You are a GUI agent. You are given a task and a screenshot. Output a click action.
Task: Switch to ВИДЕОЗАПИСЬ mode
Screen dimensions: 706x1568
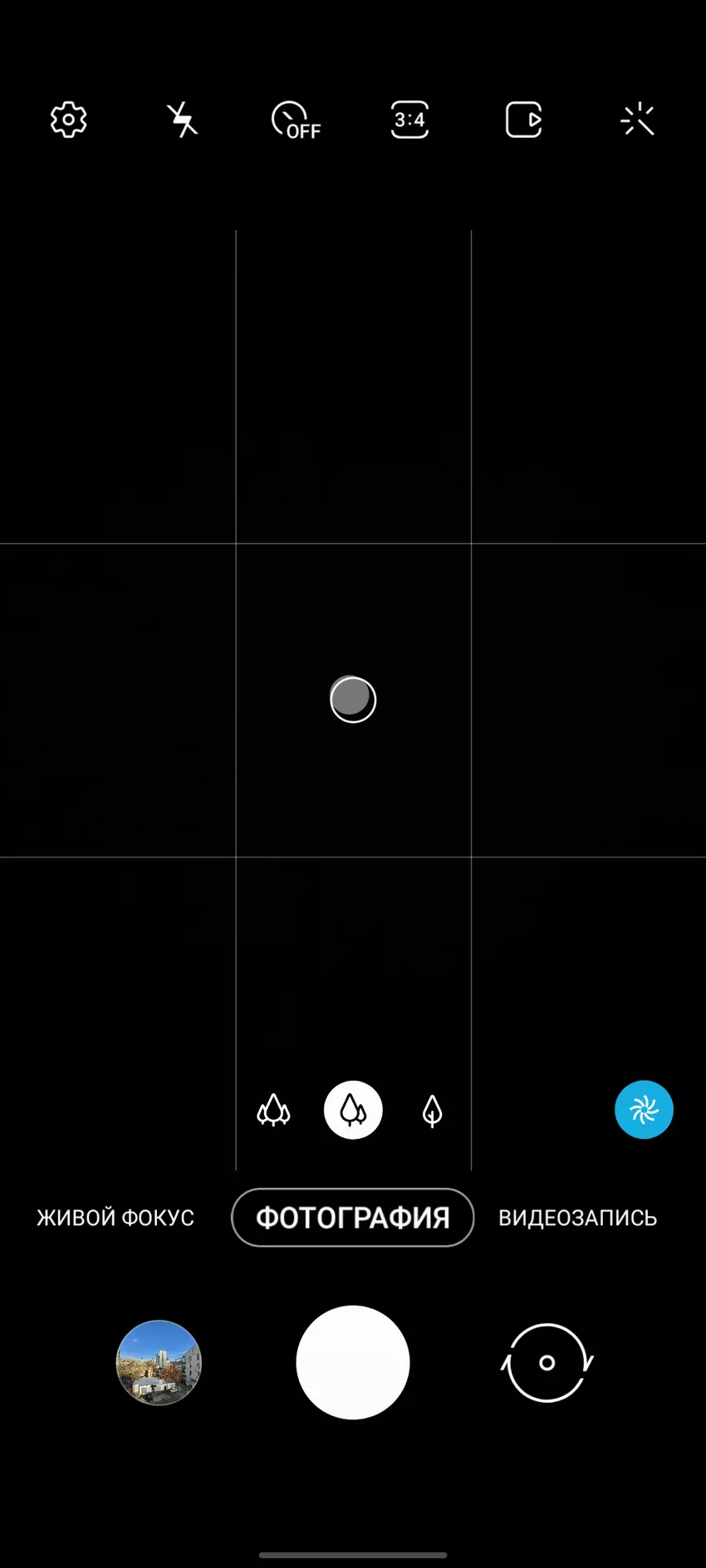click(x=577, y=1218)
